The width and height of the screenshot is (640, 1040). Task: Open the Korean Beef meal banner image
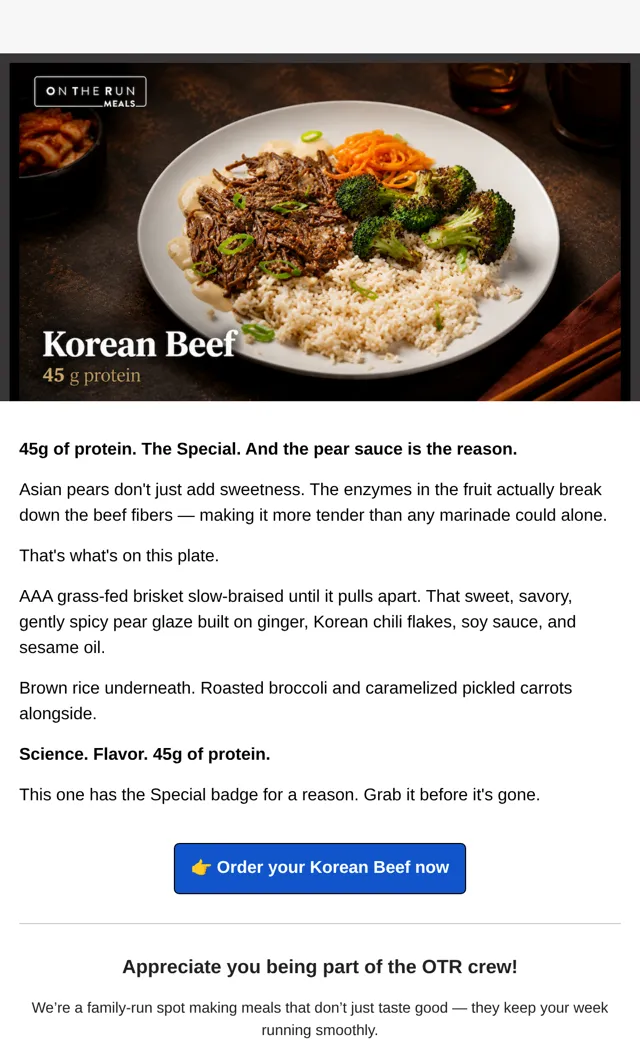tap(320, 231)
